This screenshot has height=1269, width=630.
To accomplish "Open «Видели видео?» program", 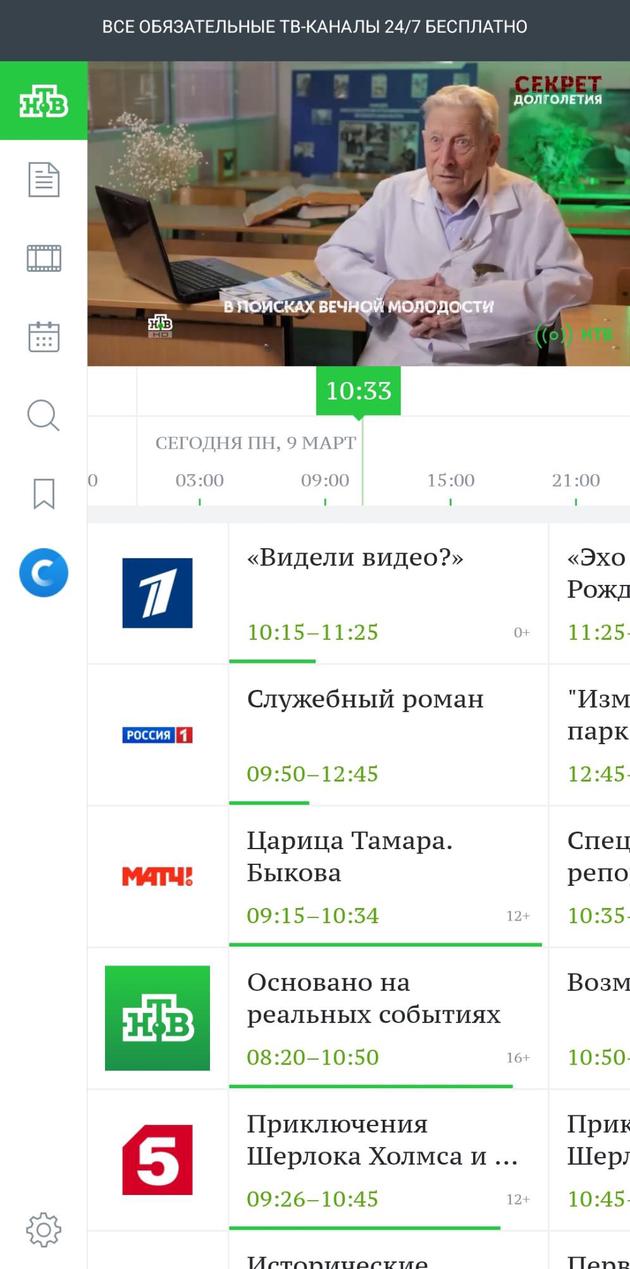I will point(388,593).
